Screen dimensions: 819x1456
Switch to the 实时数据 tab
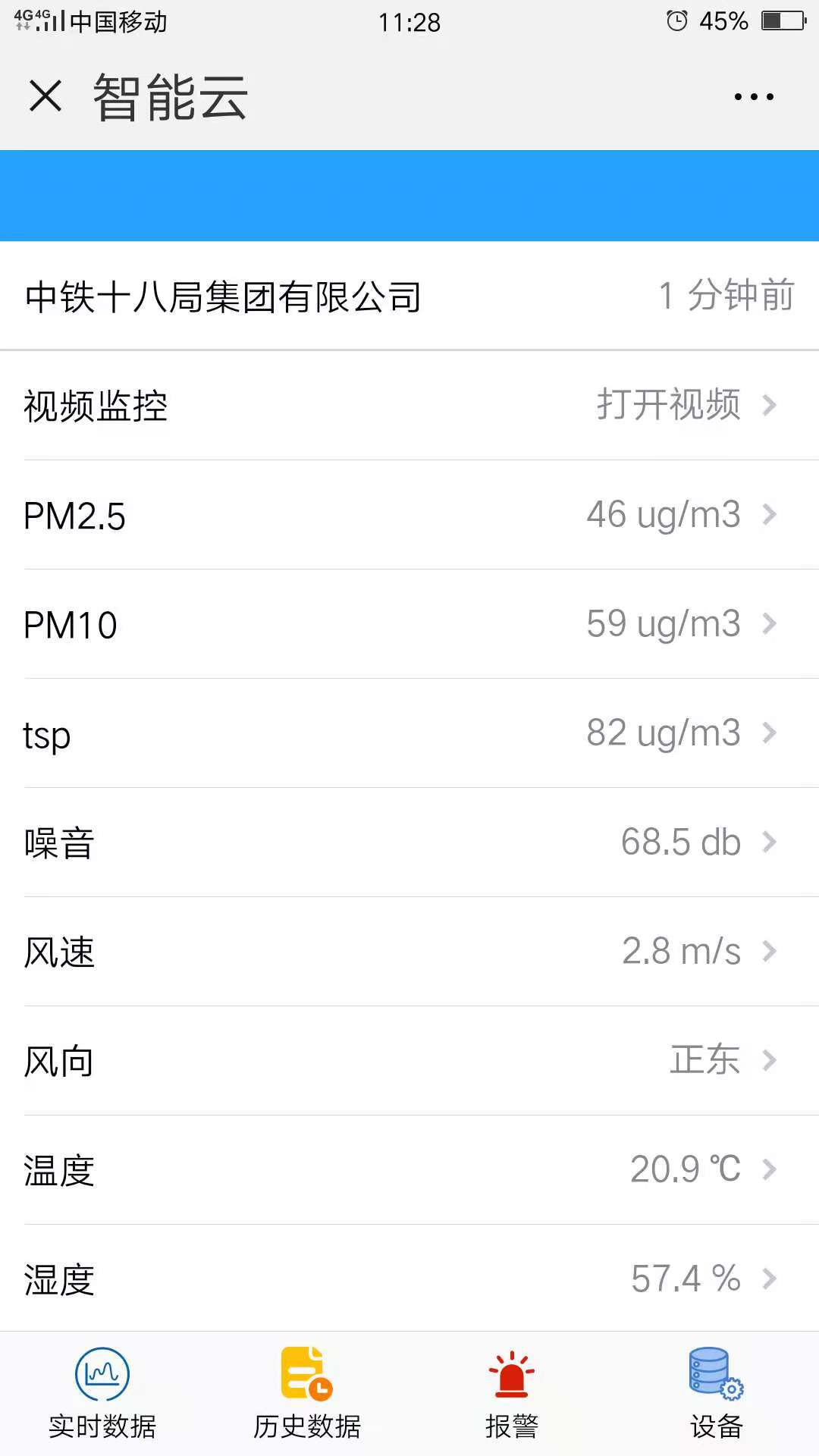pos(102,1394)
